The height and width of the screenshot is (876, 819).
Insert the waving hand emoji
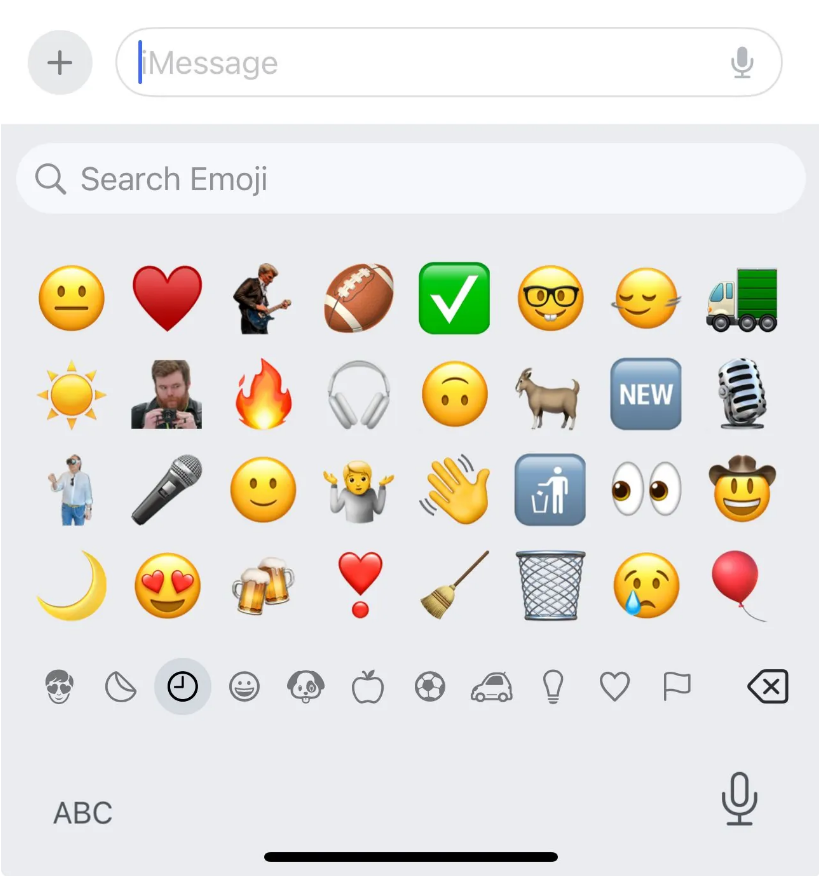pyautogui.click(x=454, y=491)
